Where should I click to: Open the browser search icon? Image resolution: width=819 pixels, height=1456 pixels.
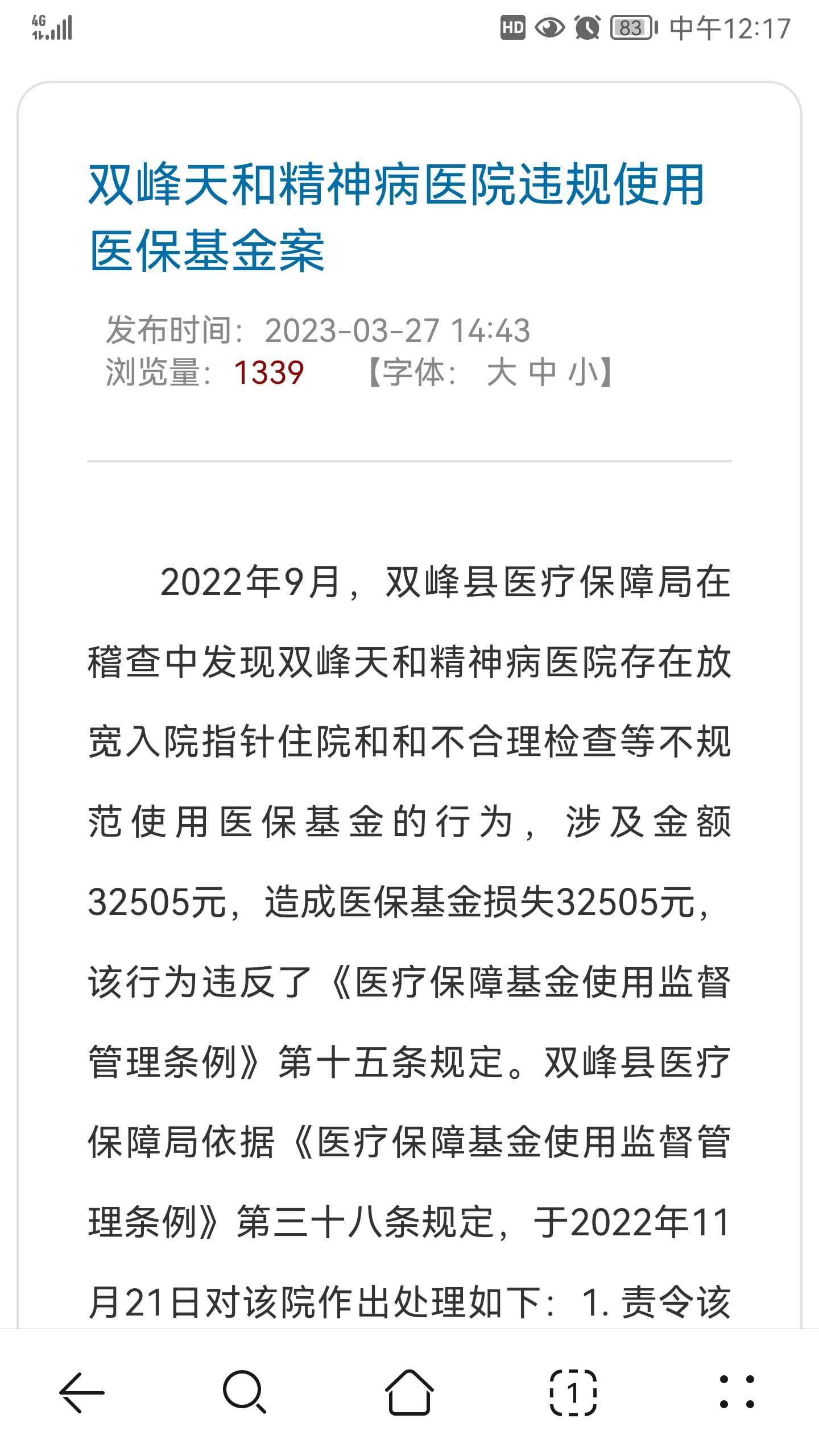click(245, 1392)
